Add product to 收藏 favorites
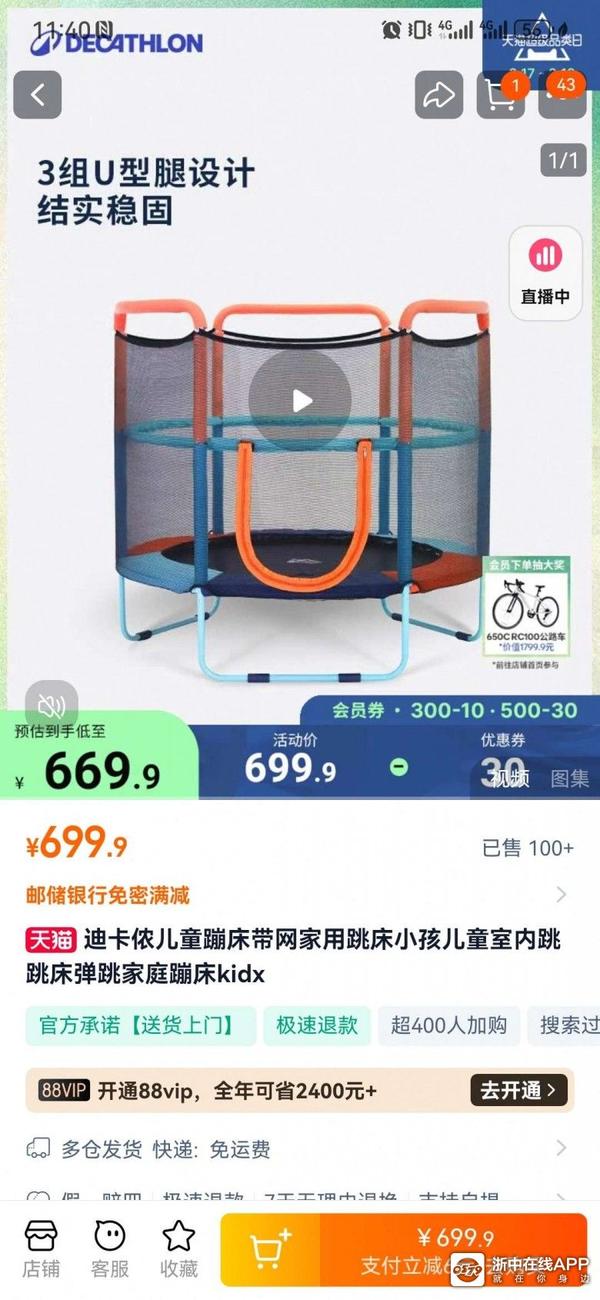The image size is (600, 1300). [x=179, y=1248]
